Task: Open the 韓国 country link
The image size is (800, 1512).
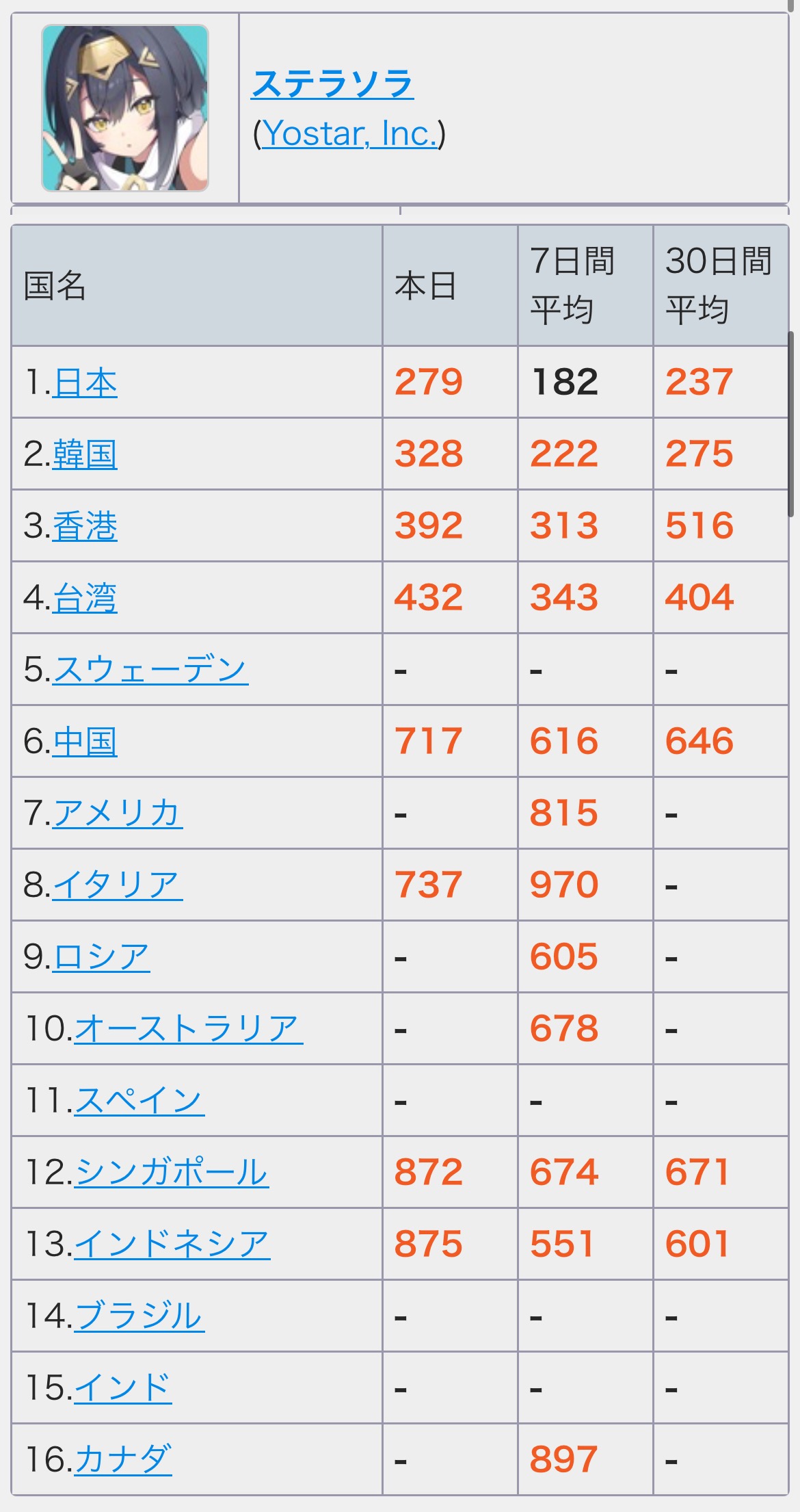Action: pyautogui.click(x=85, y=454)
